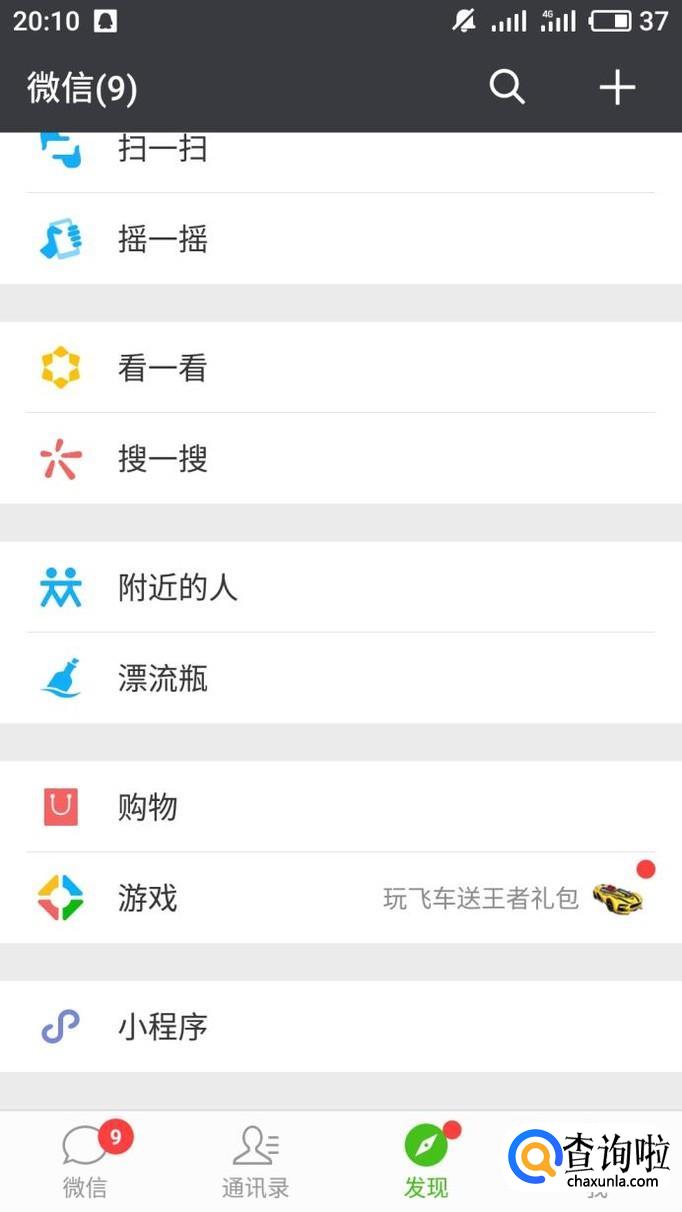Open 看一看 feed
682x1212 pixels.
[162, 368]
